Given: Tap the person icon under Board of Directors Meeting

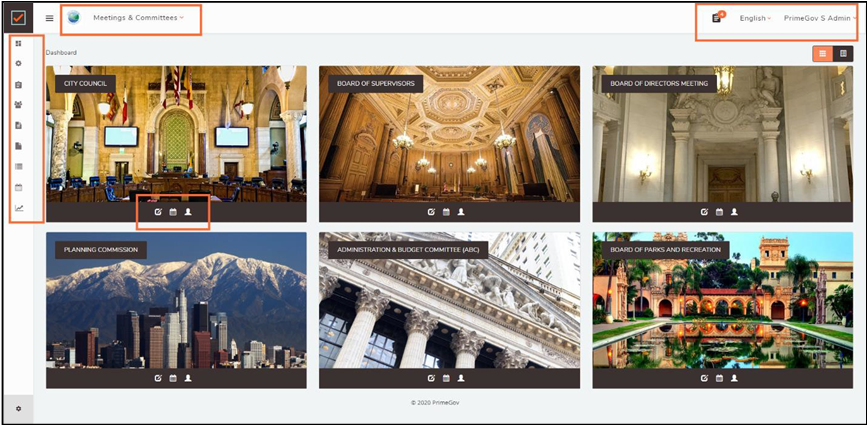Looking at the screenshot, I should pos(734,212).
